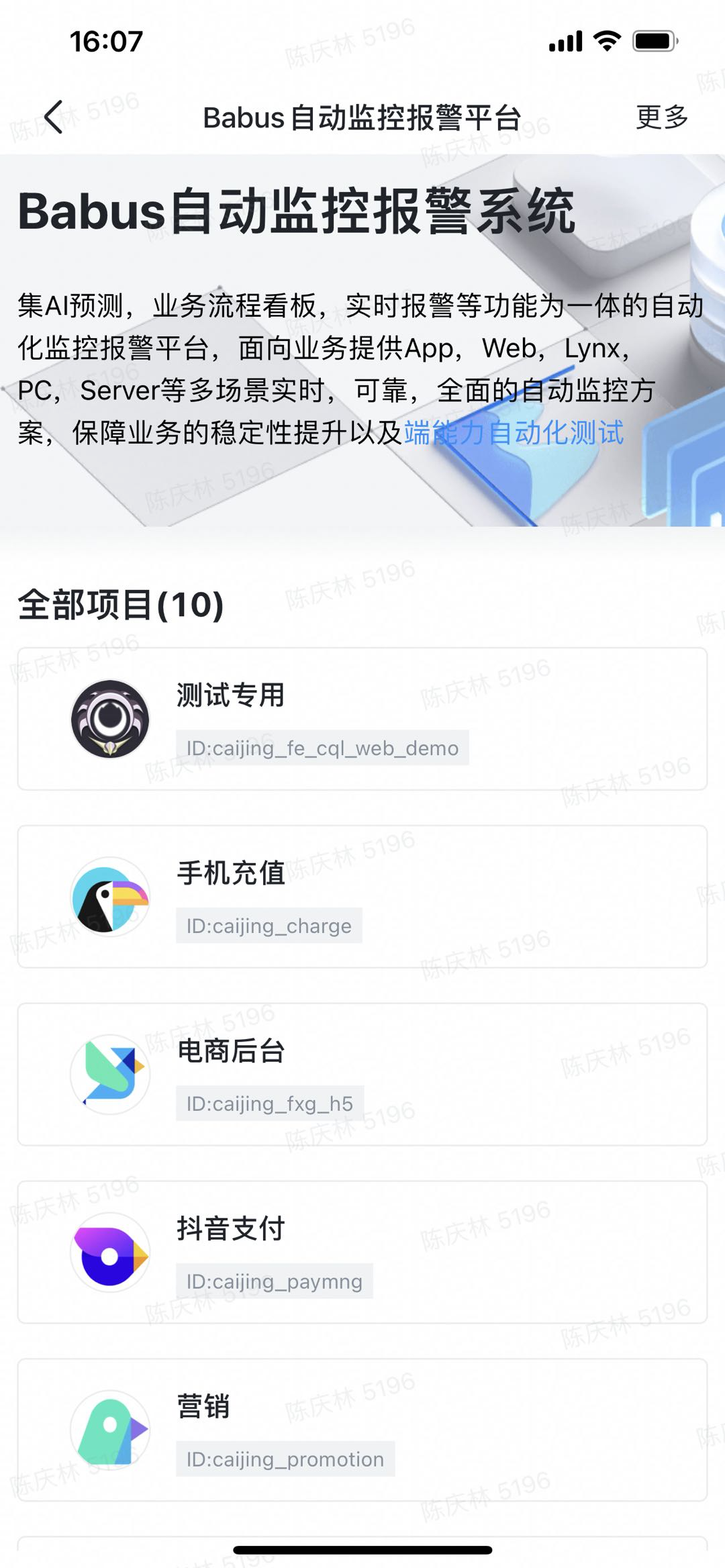Tap the battery indicator in status bar

click(x=652, y=42)
